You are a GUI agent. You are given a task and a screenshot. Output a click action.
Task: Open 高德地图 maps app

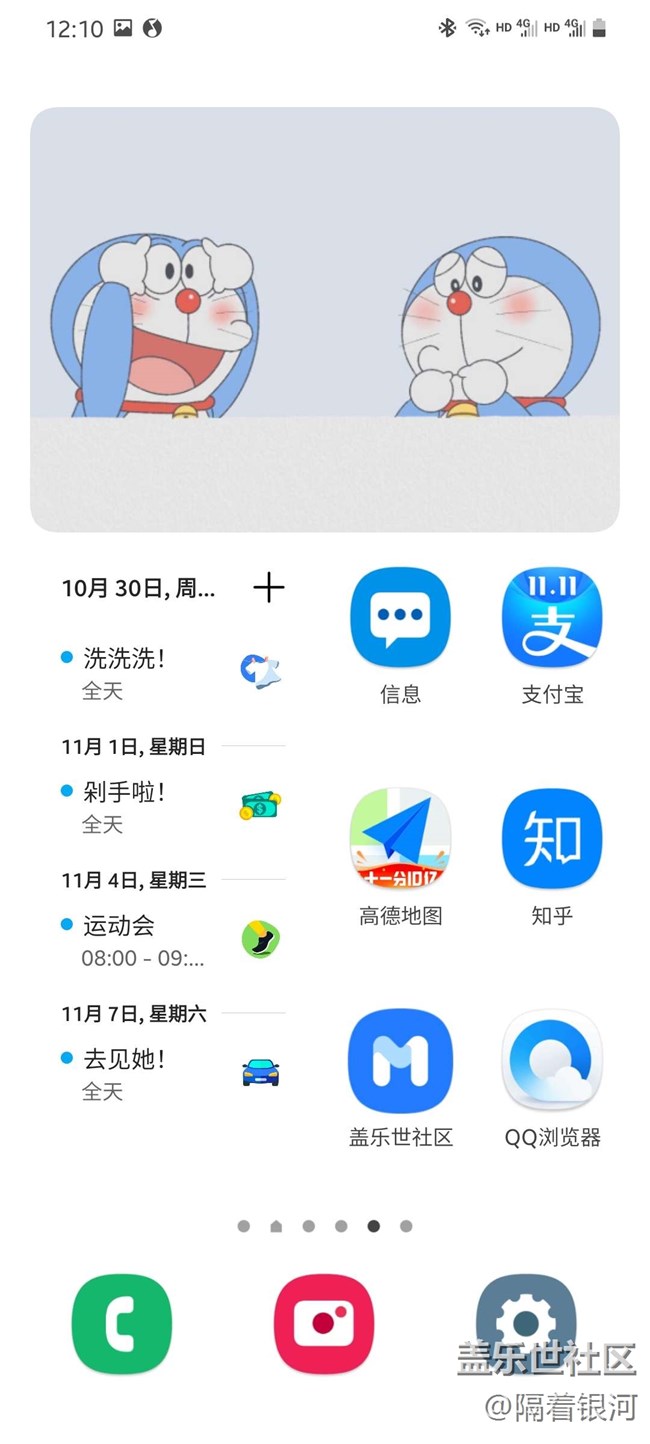click(400, 839)
